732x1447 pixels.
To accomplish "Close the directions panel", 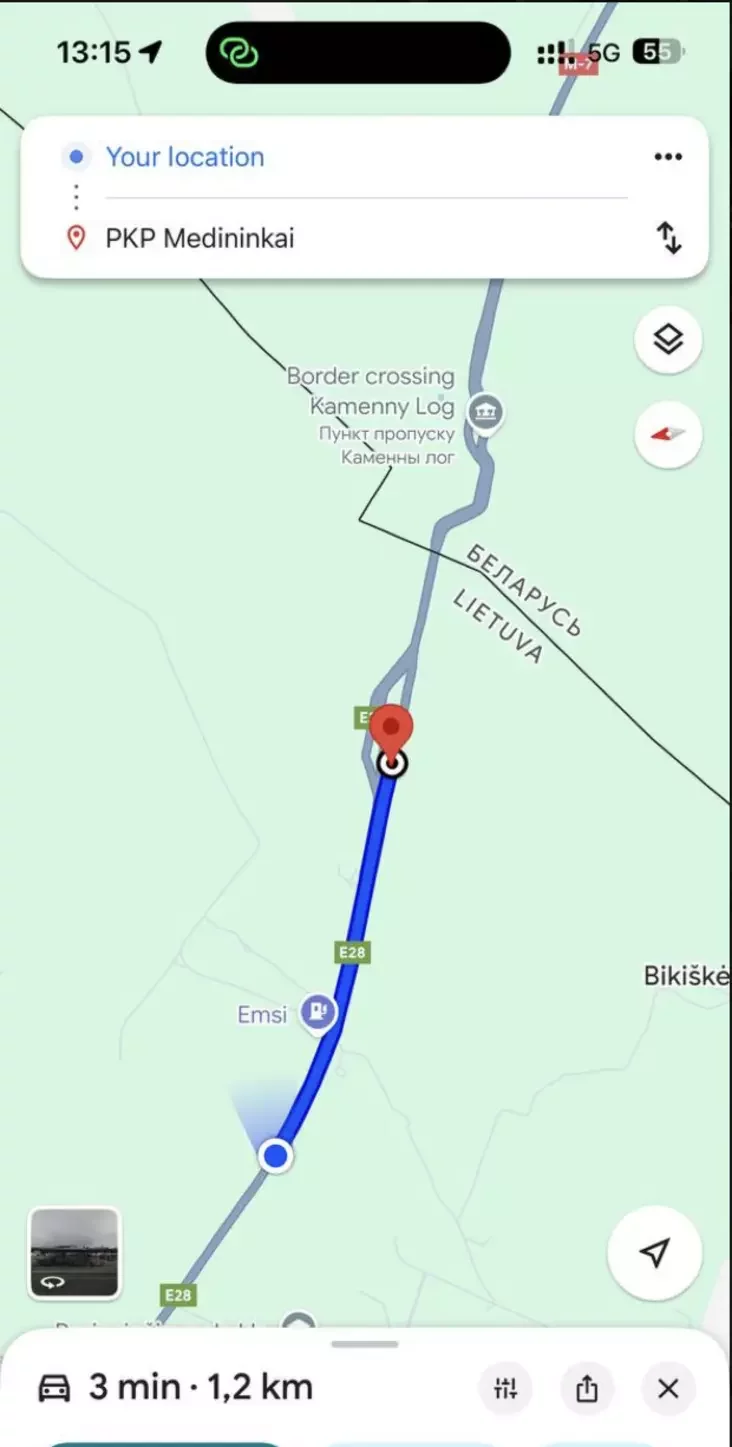I will coord(668,1388).
